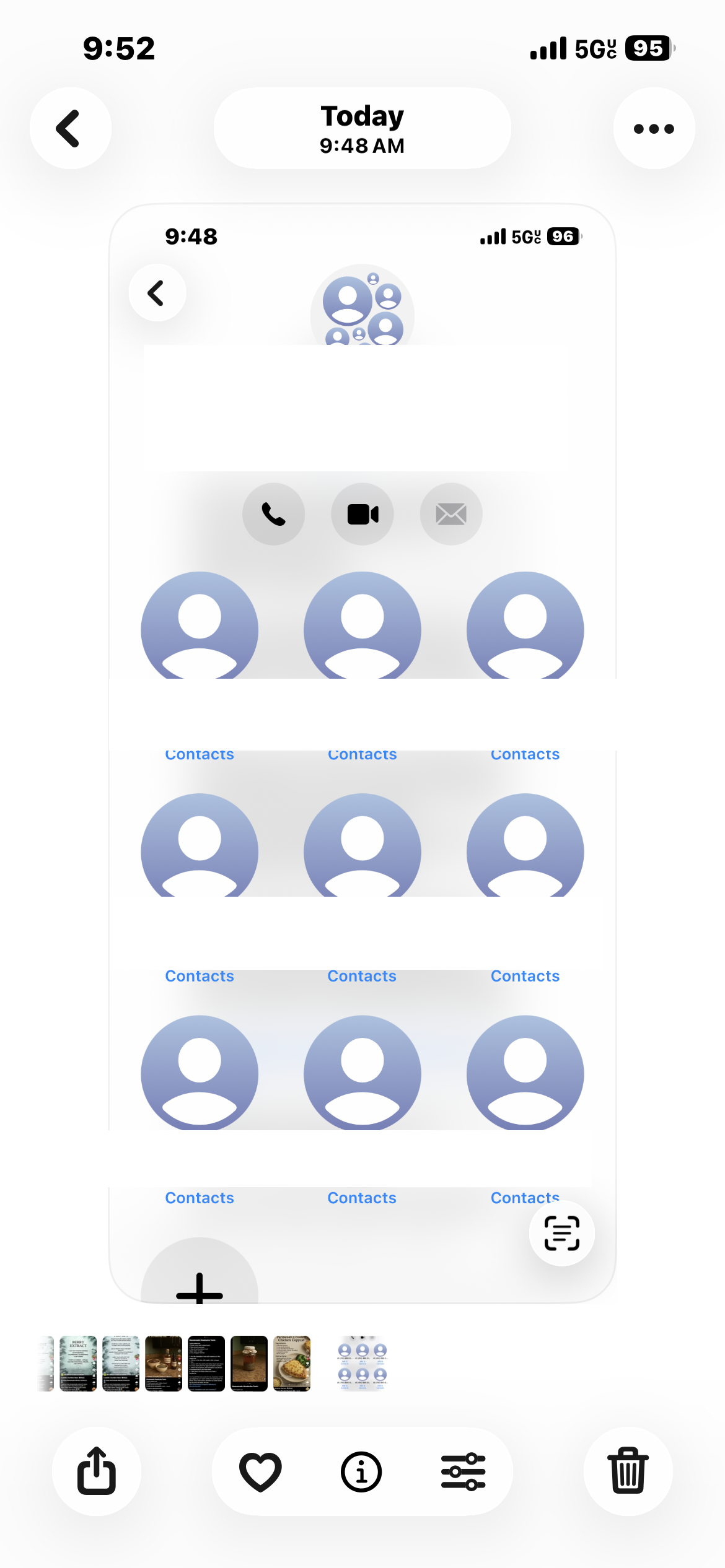Open the three-dot more options menu
The height and width of the screenshot is (1568, 725).
click(654, 128)
